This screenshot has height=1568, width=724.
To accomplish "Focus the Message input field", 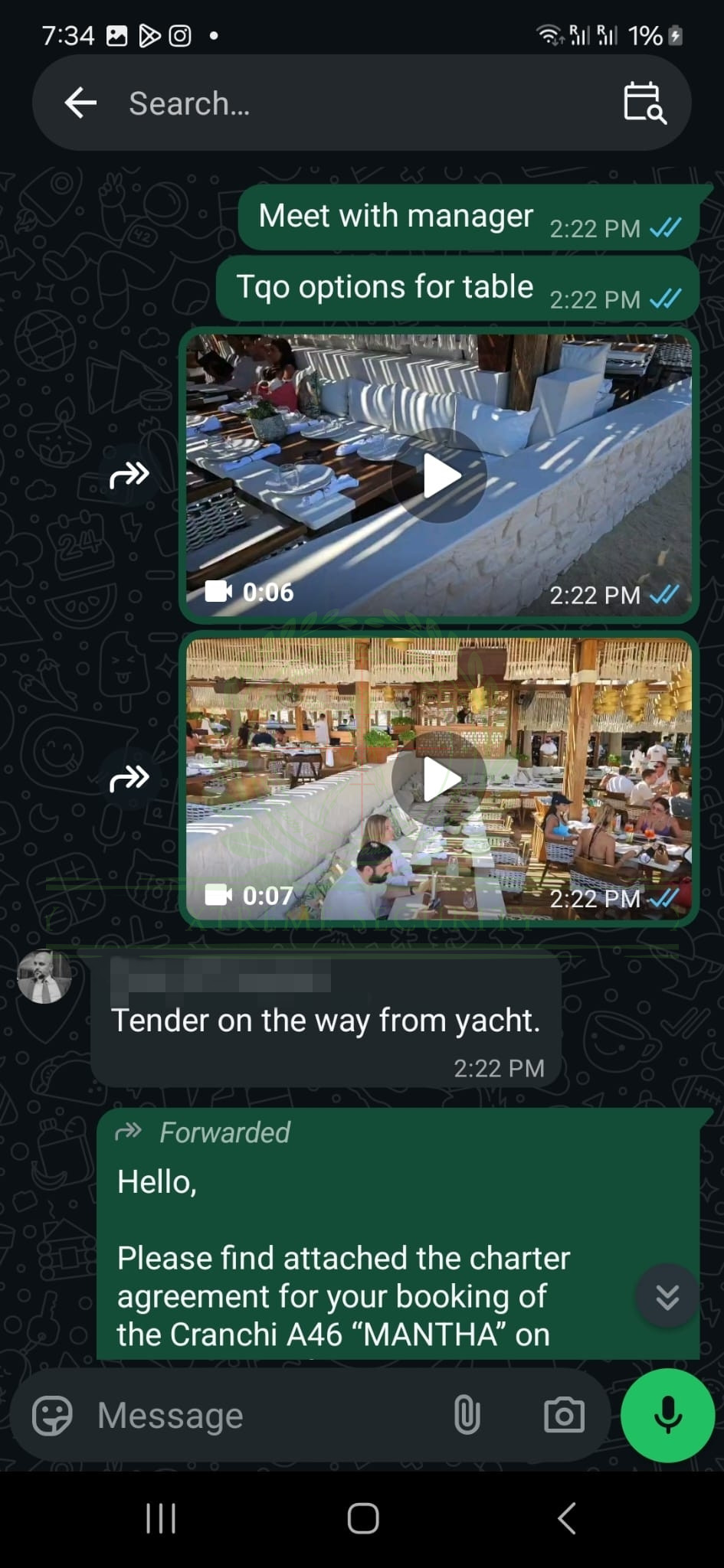I will (x=260, y=1416).
